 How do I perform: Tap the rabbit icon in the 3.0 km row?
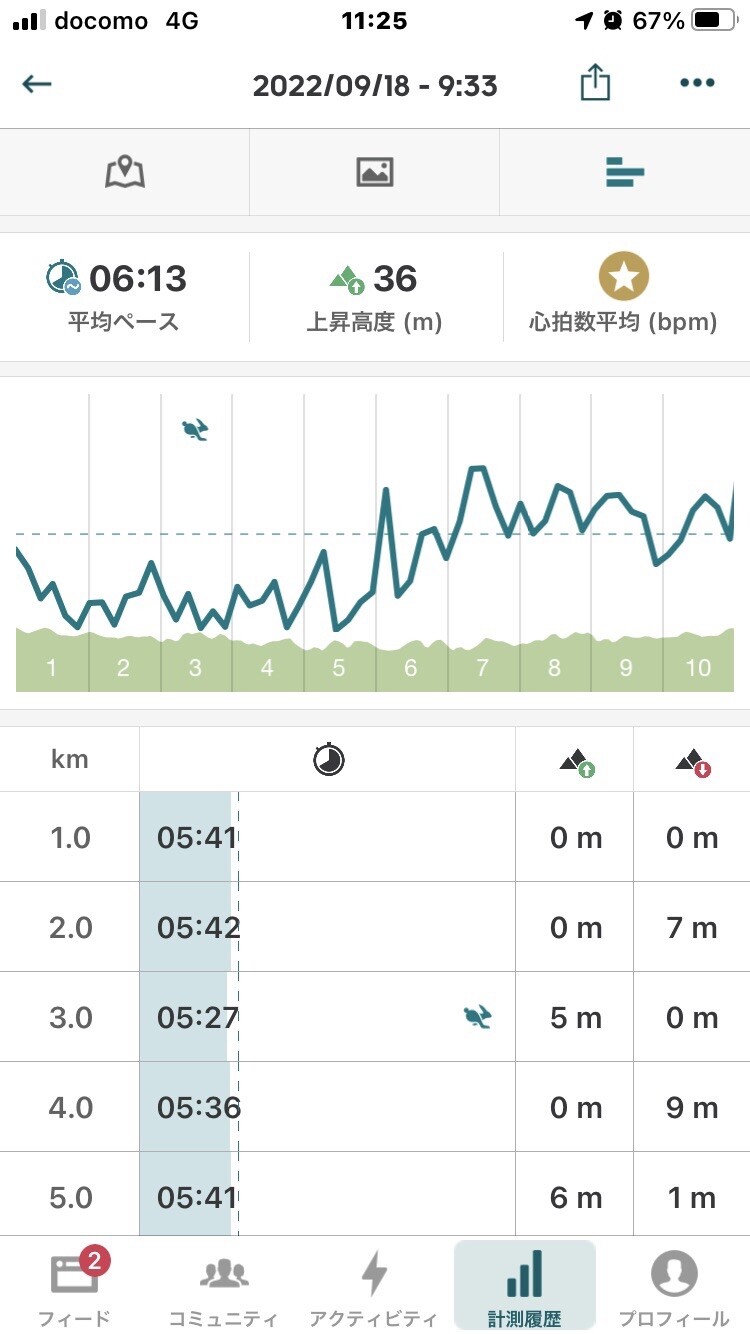(x=477, y=1016)
